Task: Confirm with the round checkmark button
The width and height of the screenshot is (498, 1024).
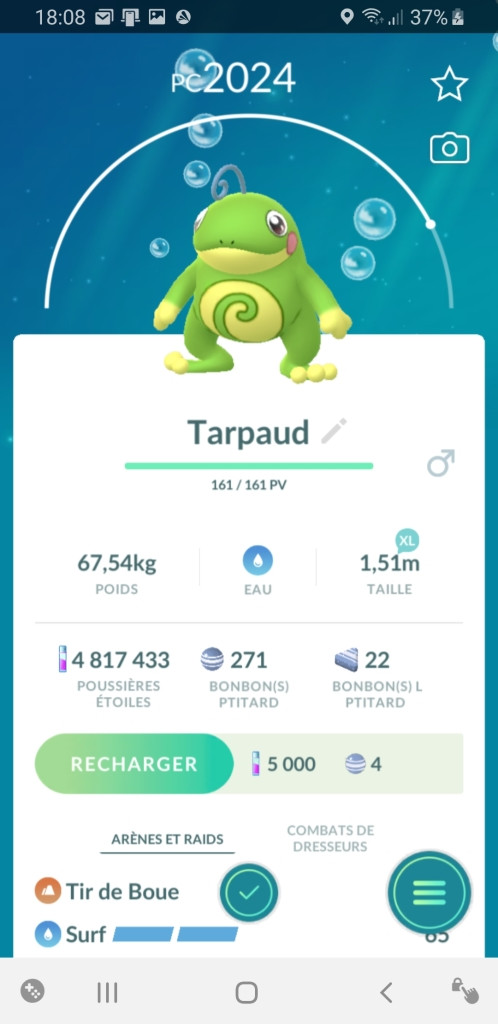Action: coord(249,893)
